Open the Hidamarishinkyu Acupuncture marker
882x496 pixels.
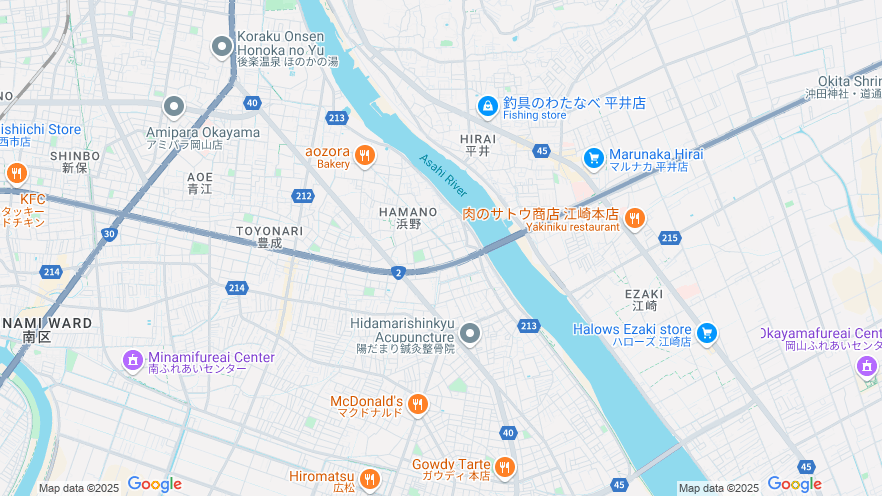pyautogui.click(x=470, y=333)
